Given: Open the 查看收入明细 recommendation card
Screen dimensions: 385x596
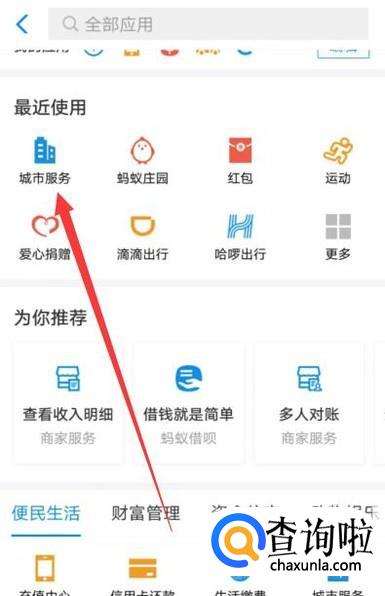Looking at the screenshot, I should click(68, 404).
